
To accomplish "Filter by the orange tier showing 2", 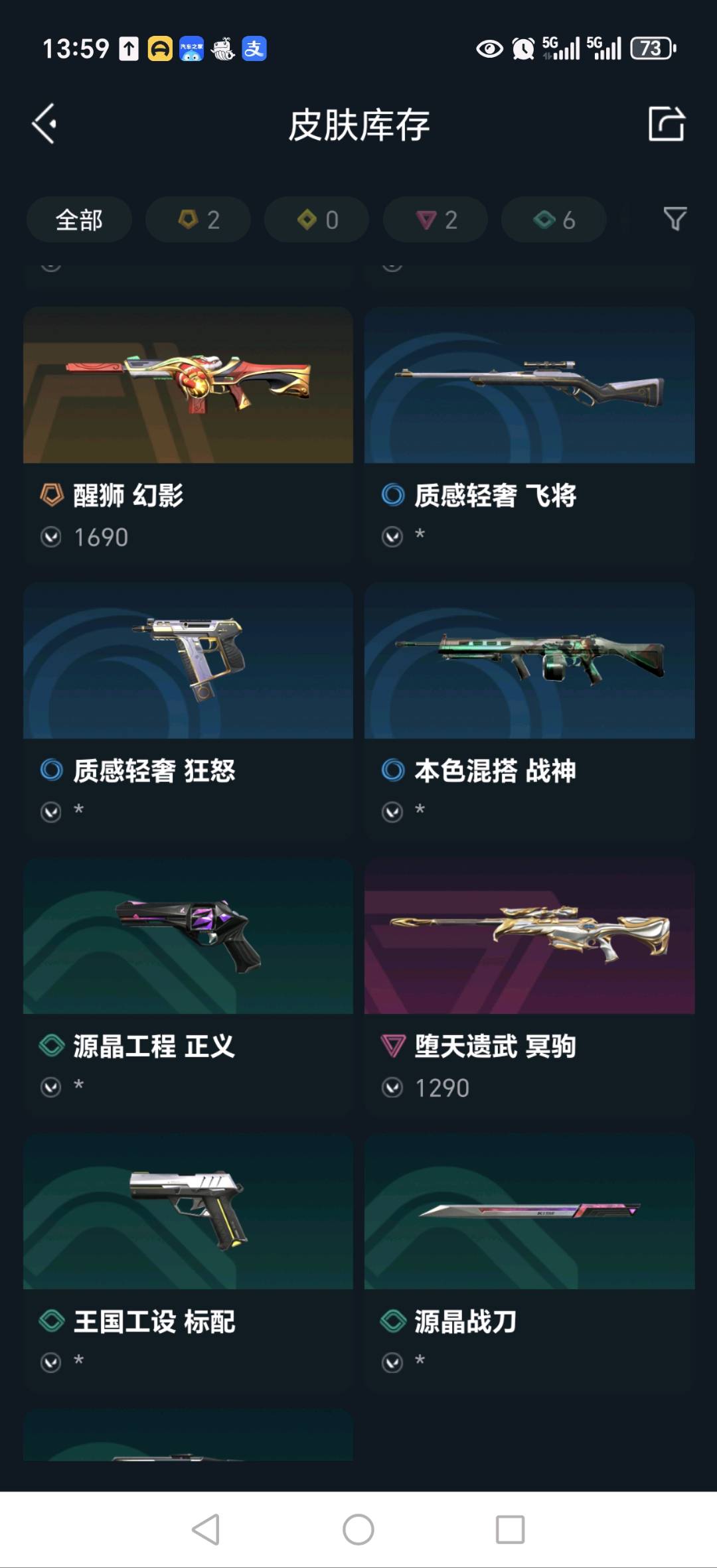I will click(198, 220).
